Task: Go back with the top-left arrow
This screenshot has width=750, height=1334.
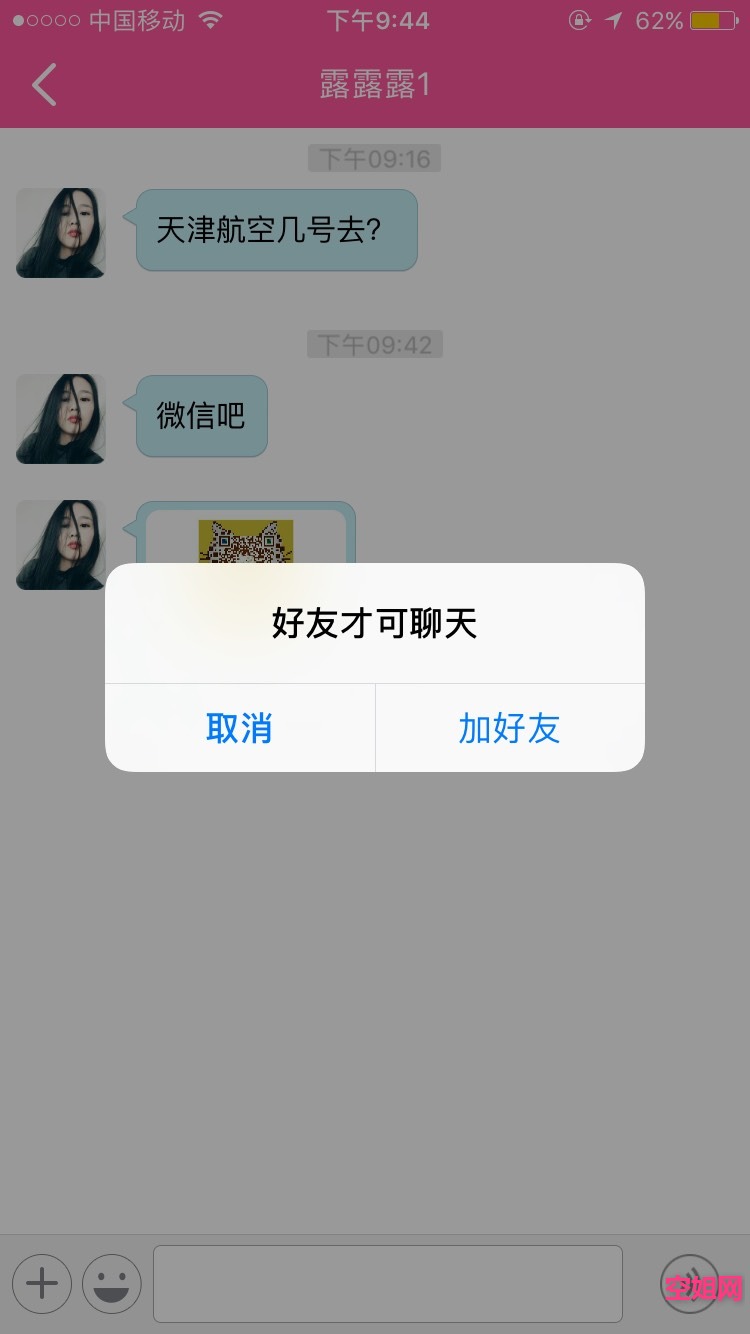Action: coord(44,85)
